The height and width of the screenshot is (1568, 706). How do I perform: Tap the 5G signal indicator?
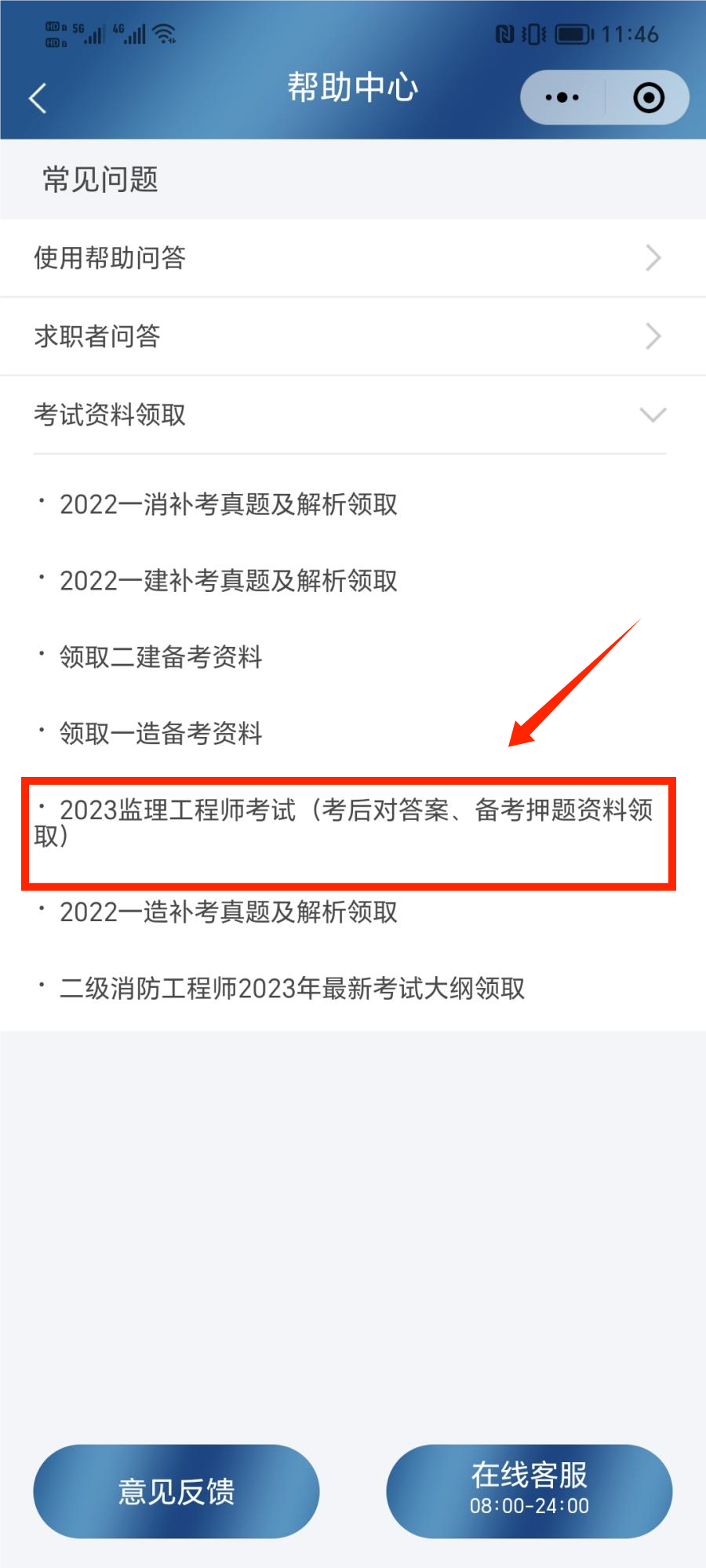point(85,33)
